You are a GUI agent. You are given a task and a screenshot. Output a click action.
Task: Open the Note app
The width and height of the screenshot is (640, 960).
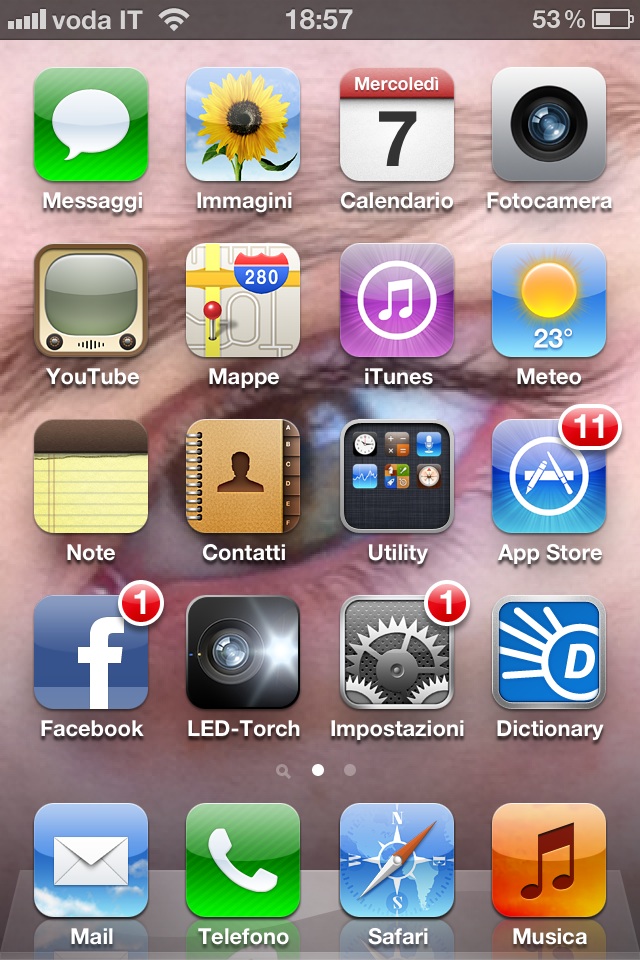[x=91, y=476]
